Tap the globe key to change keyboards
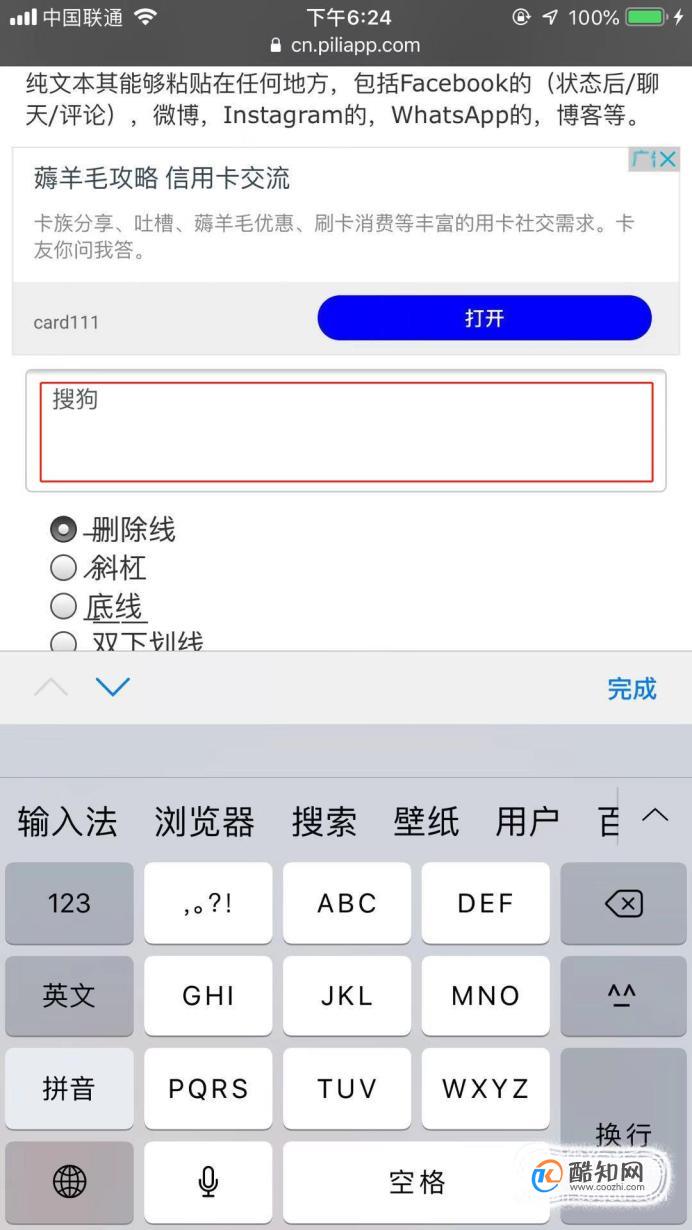Image resolution: width=692 pixels, height=1230 pixels. coord(69,1182)
